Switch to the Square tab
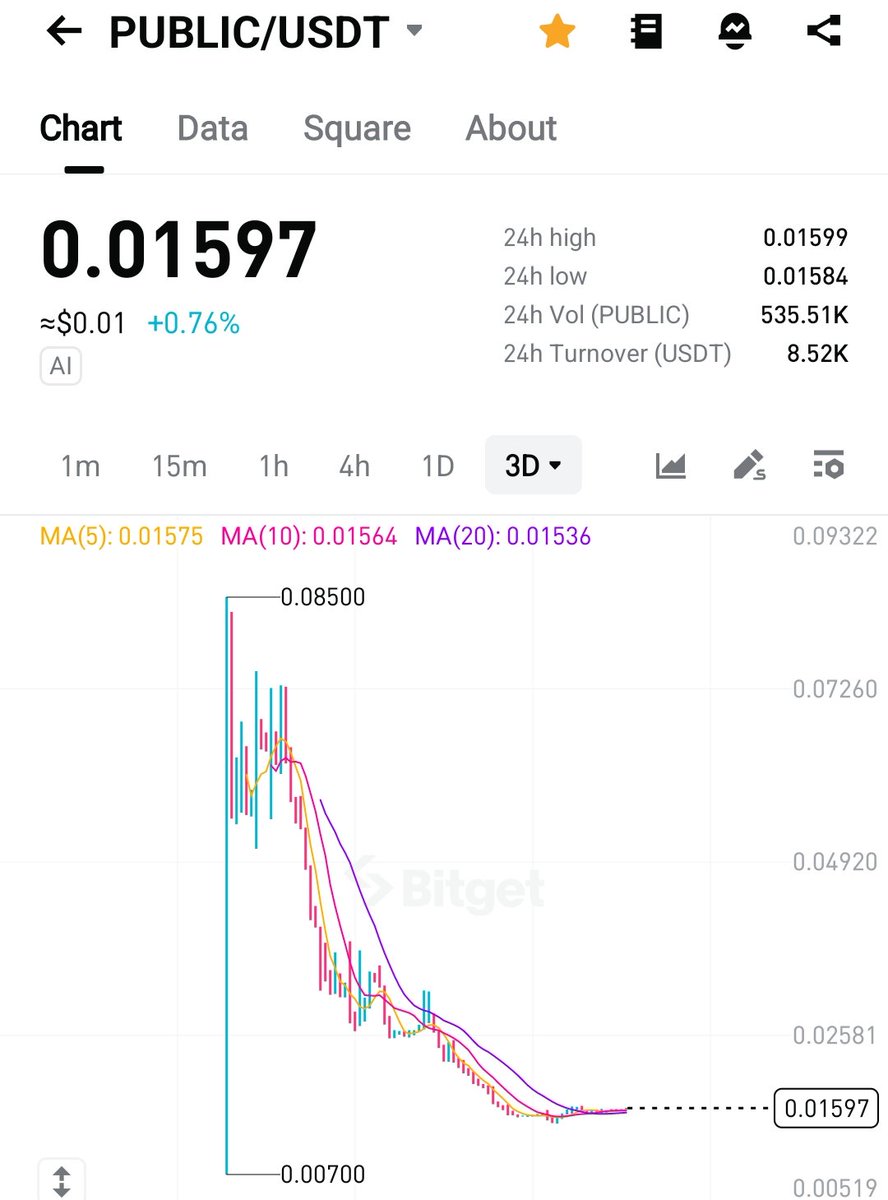 357,129
